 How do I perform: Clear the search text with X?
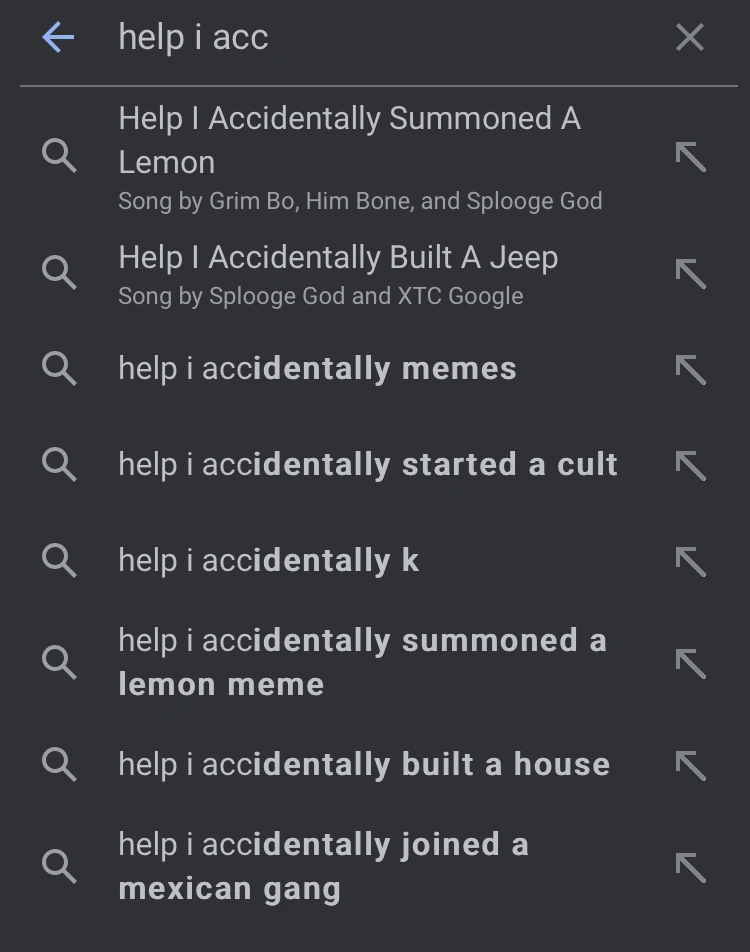(x=690, y=38)
